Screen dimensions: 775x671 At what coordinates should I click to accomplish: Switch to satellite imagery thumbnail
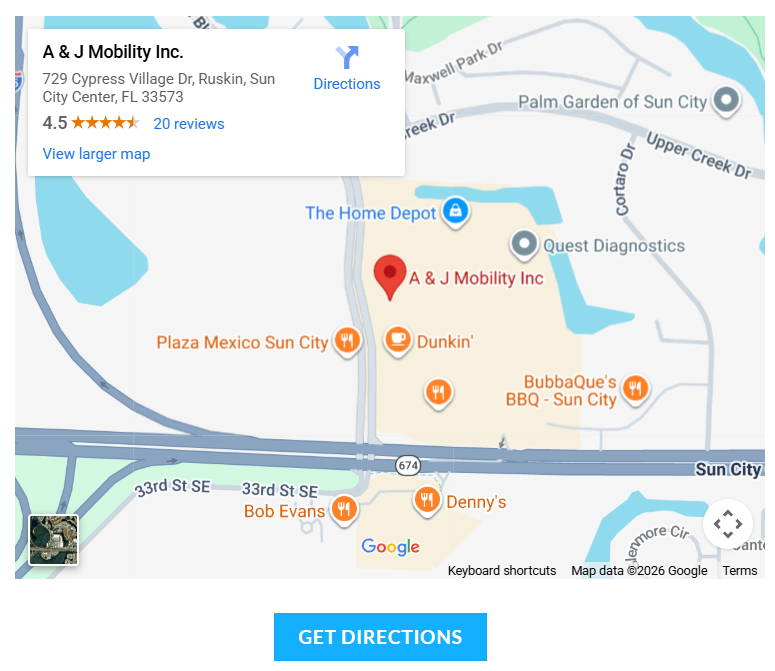click(x=53, y=540)
